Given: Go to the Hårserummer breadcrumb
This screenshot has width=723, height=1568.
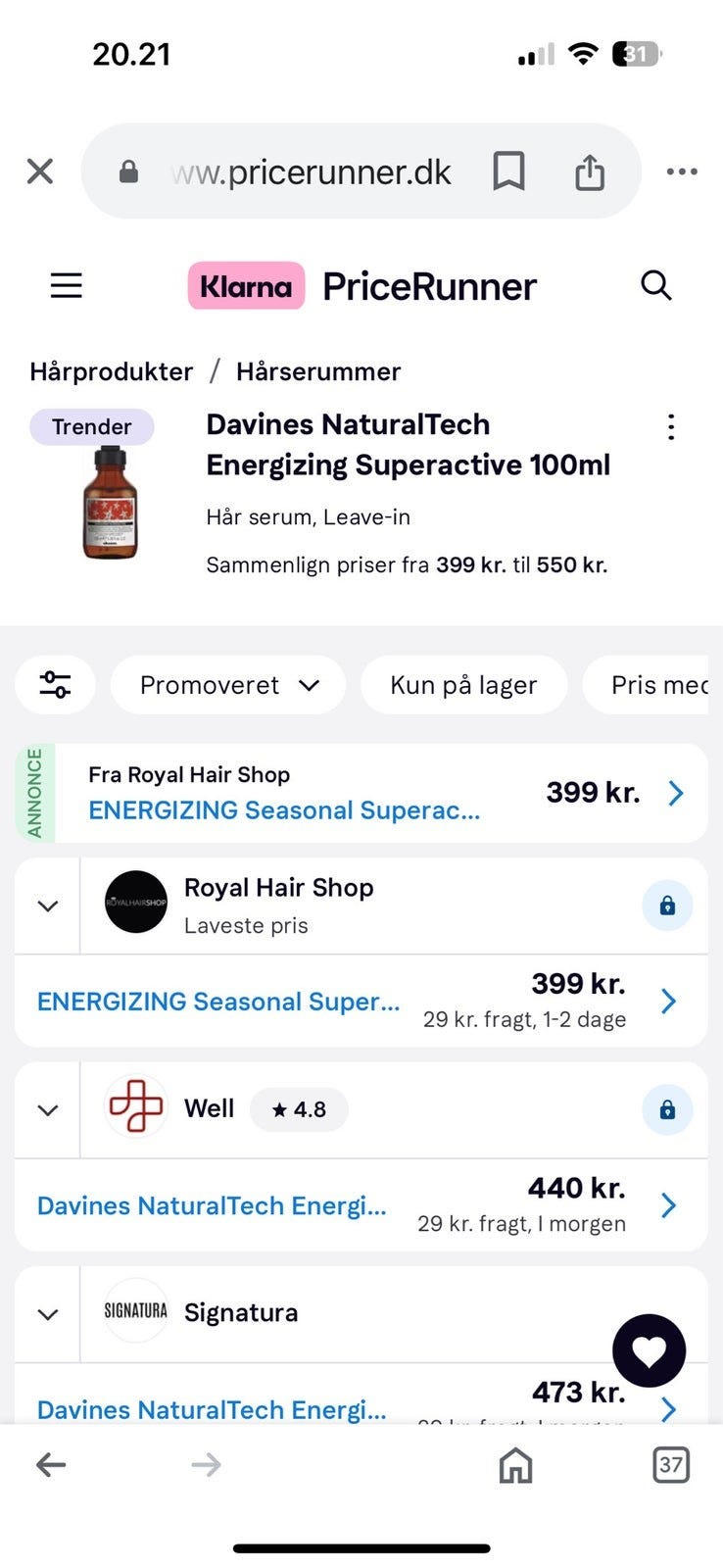Looking at the screenshot, I should point(318,371).
